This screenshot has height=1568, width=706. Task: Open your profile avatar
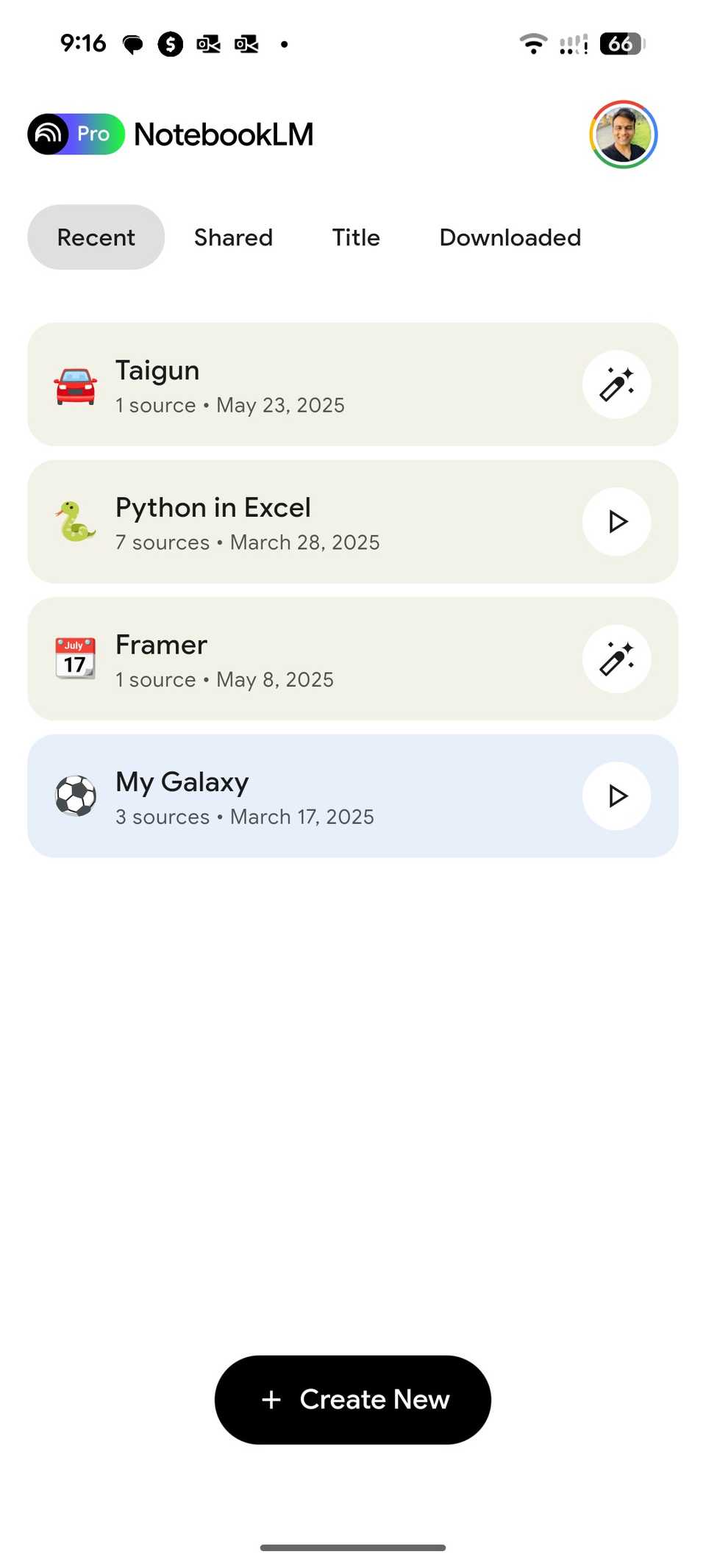point(623,134)
